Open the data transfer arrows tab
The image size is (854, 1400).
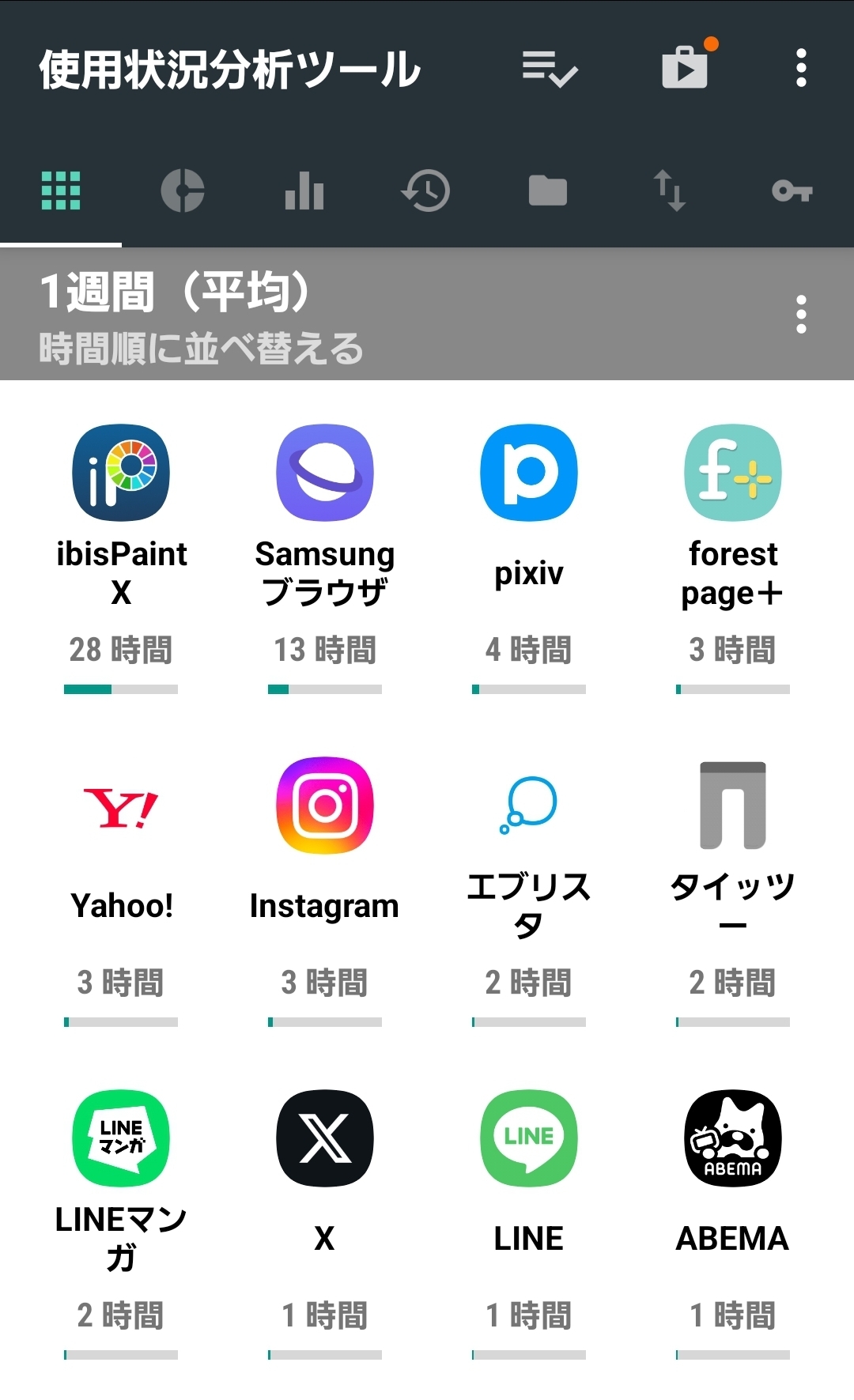pos(669,191)
